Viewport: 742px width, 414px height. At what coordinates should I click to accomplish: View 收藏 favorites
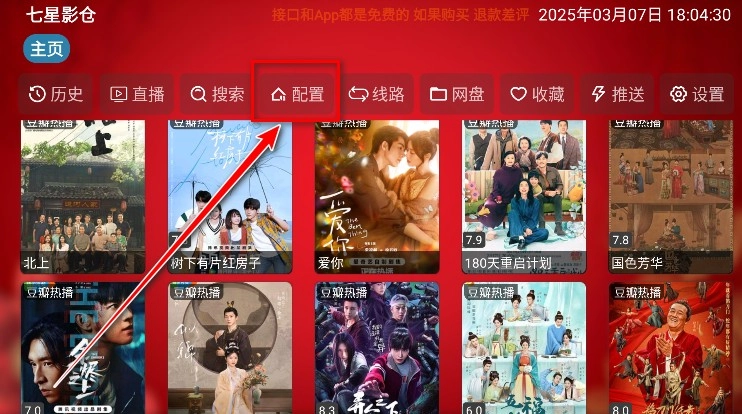pos(538,94)
